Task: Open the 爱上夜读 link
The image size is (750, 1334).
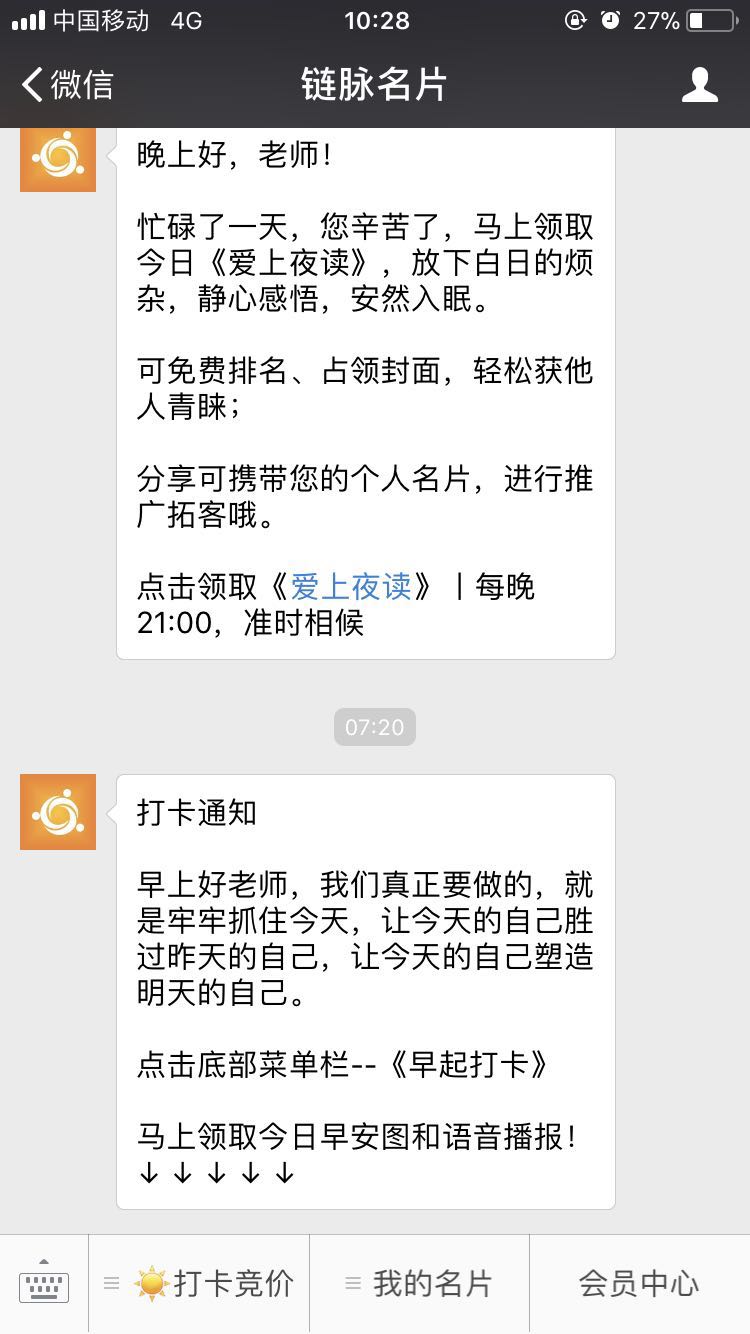Action: [x=351, y=587]
